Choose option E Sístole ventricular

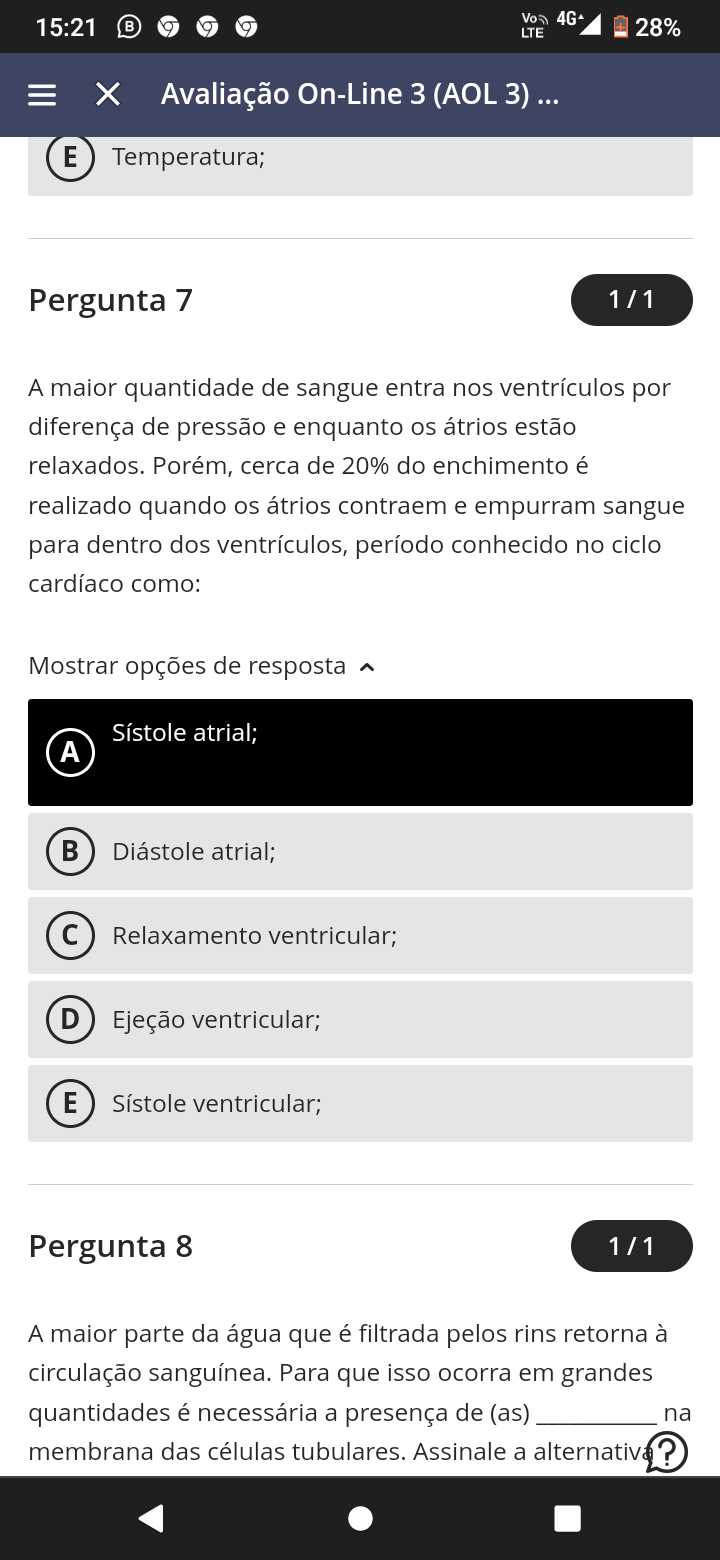(360, 1103)
